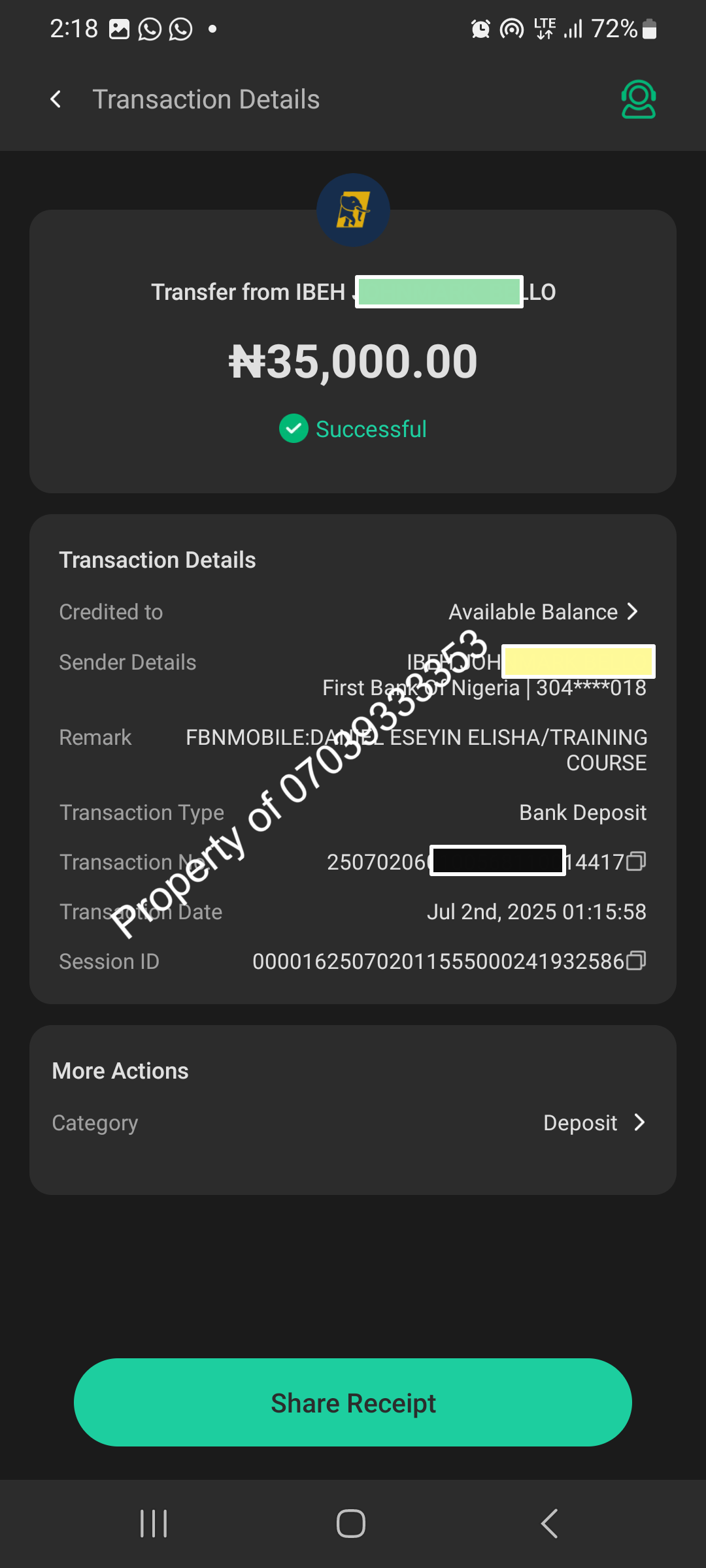Open customer support headset icon
The image size is (706, 1568).
point(638,99)
